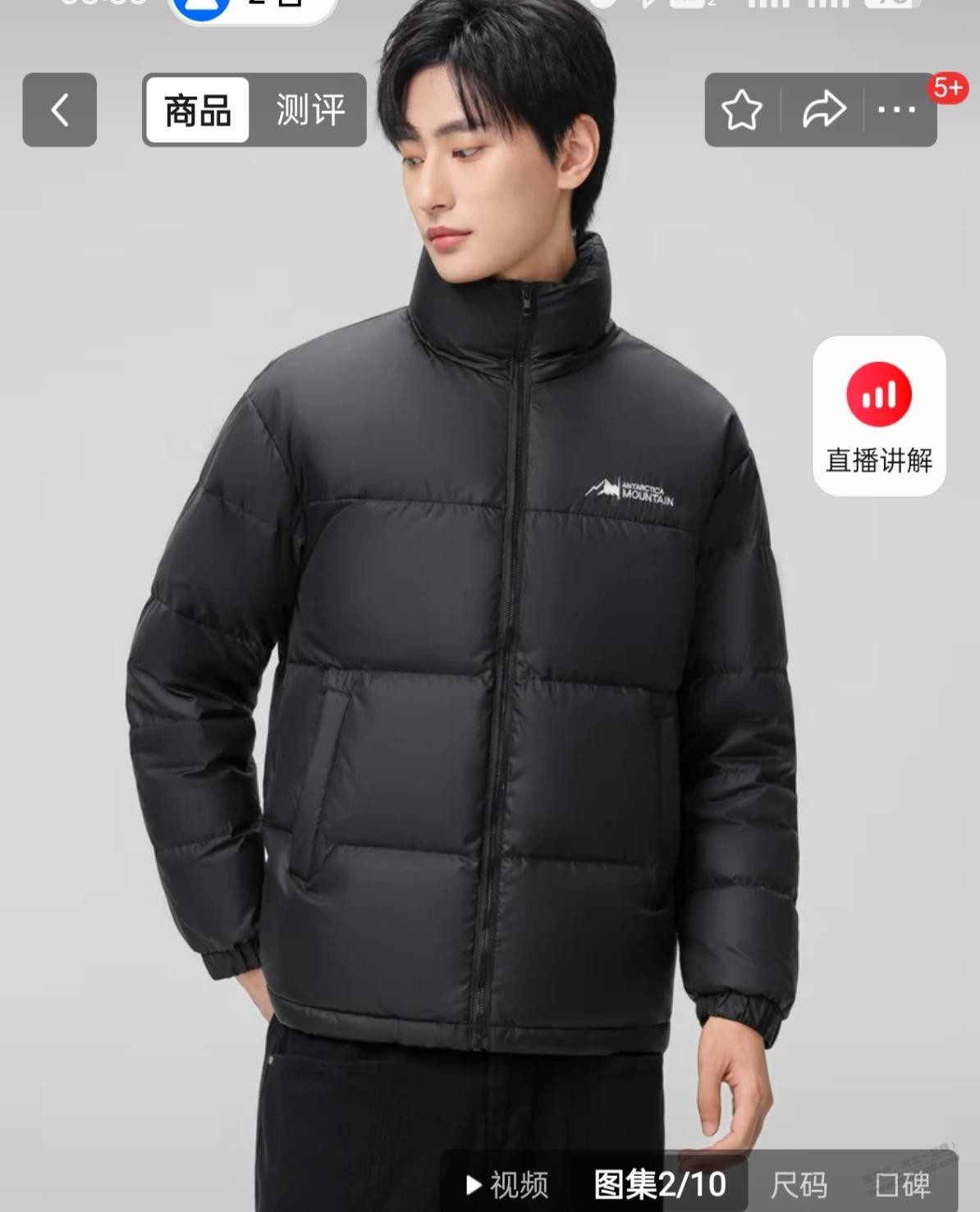Viewport: 980px width, 1212px height.
Task: Go back to the previous page
Action: (59, 110)
